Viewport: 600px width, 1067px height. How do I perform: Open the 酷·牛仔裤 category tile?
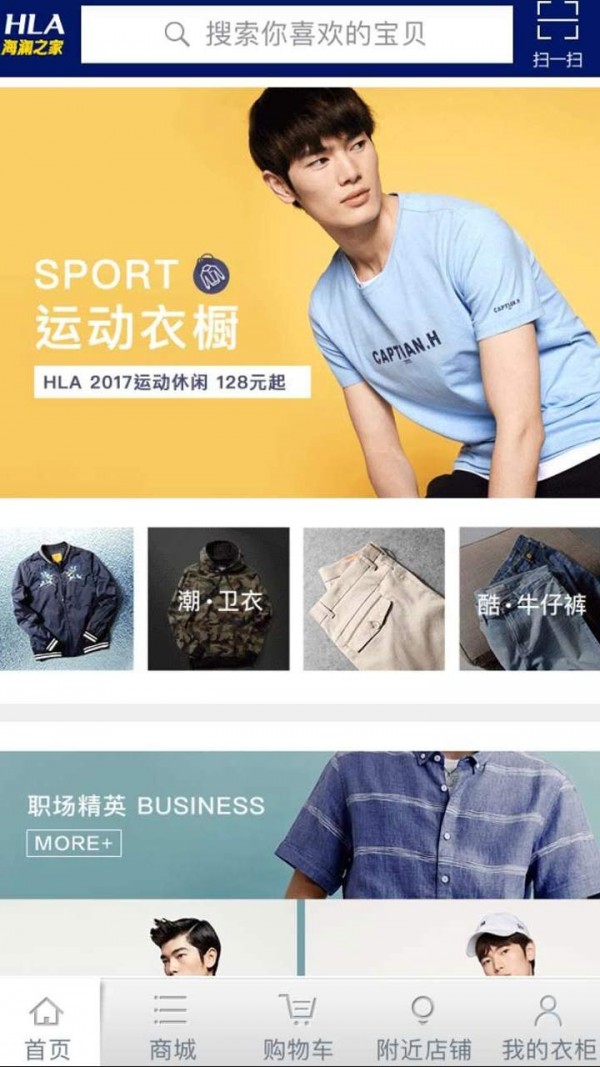click(530, 599)
